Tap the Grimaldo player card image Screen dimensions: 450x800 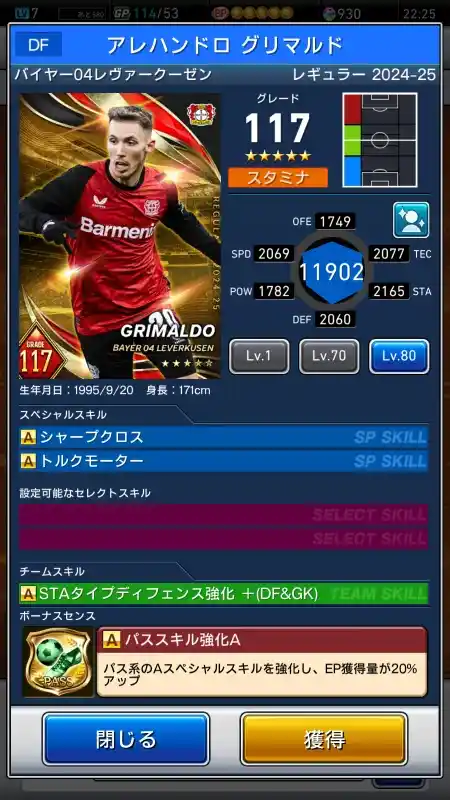120,236
